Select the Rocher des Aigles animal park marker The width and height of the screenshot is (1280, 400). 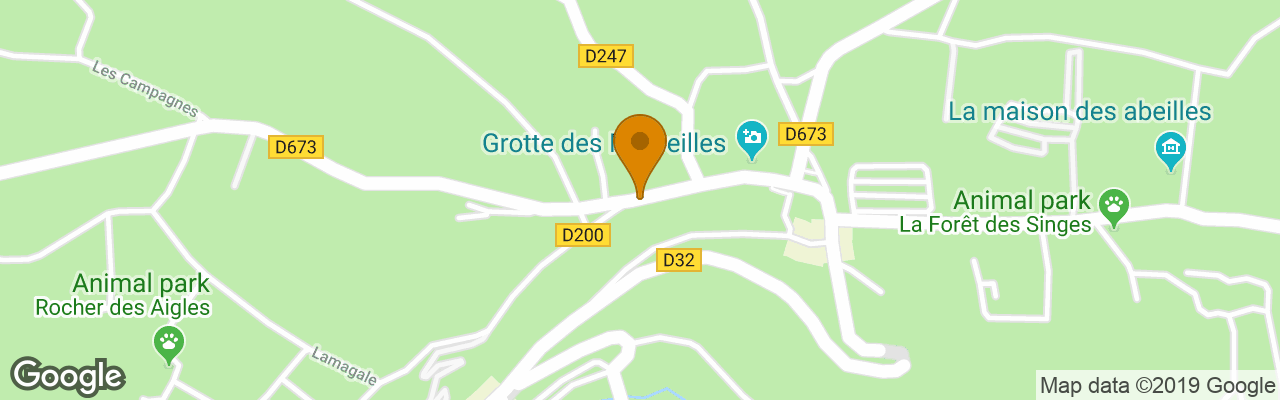click(169, 343)
